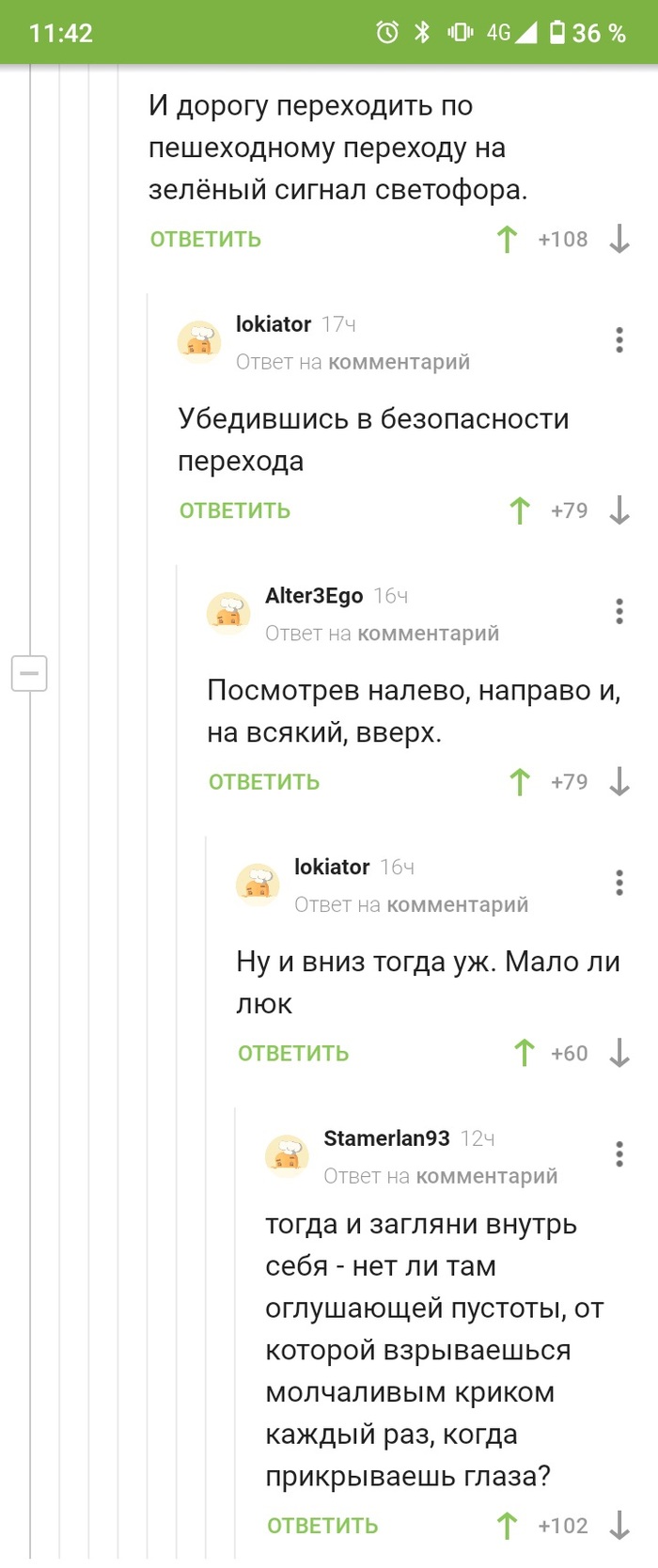Image resolution: width=658 pixels, height=1568 pixels.
Task: Reply to Alter3Ego's comment
Action: coord(263,782)
